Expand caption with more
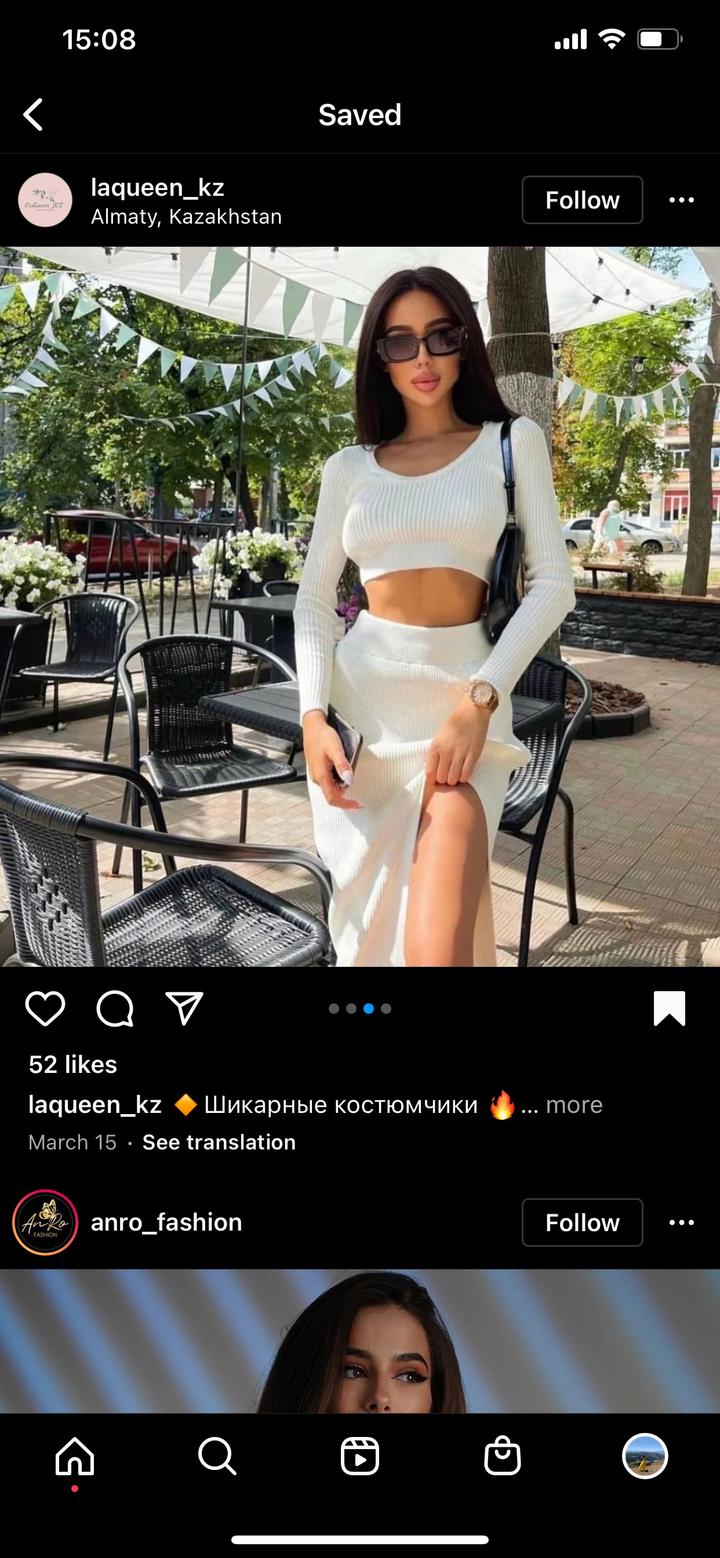Image resolution: width=720 pixels, height=1558 pixels. click(x=574, y=1105)
